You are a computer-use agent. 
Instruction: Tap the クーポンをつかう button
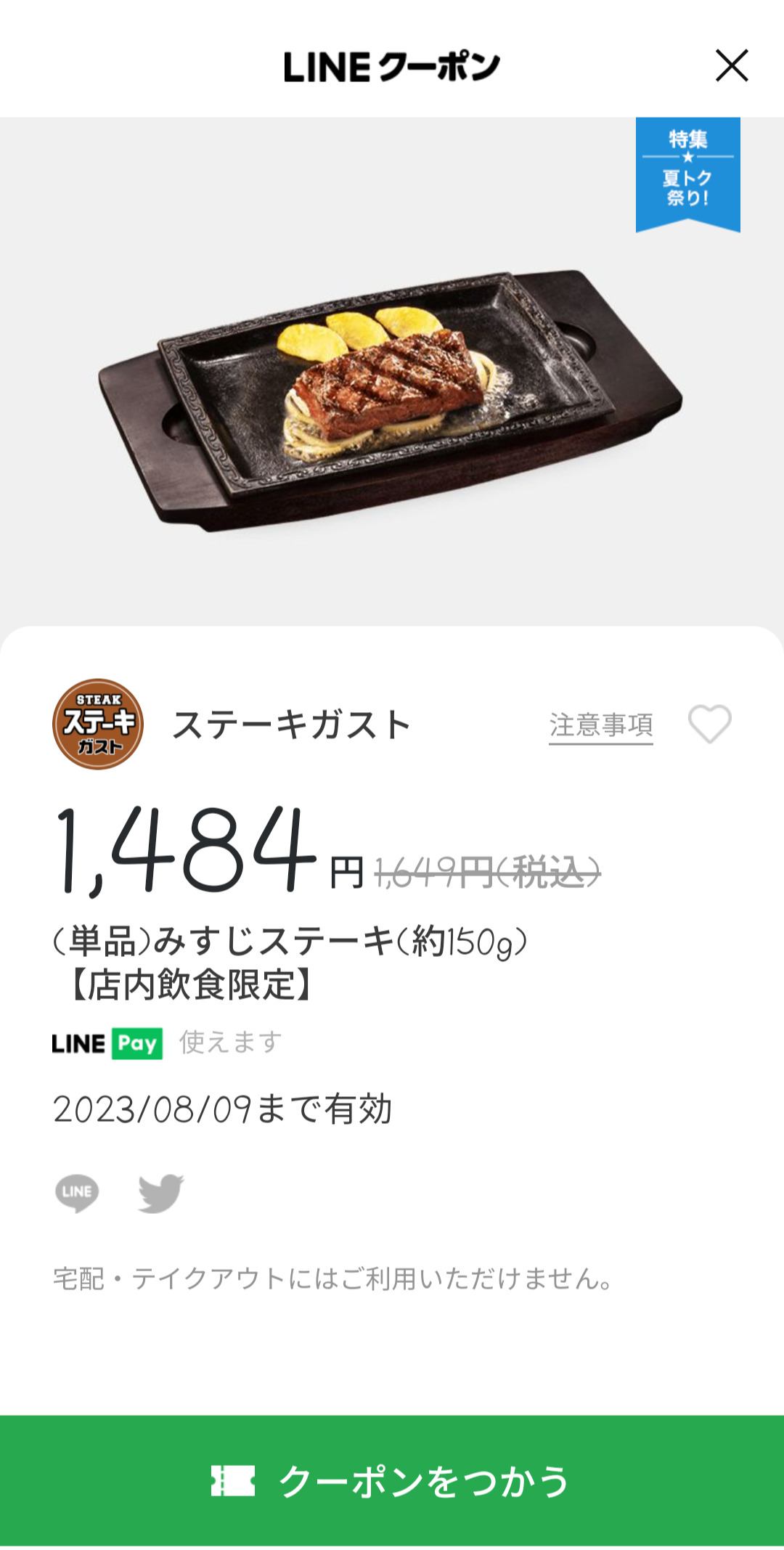[x=392, y=1481]
